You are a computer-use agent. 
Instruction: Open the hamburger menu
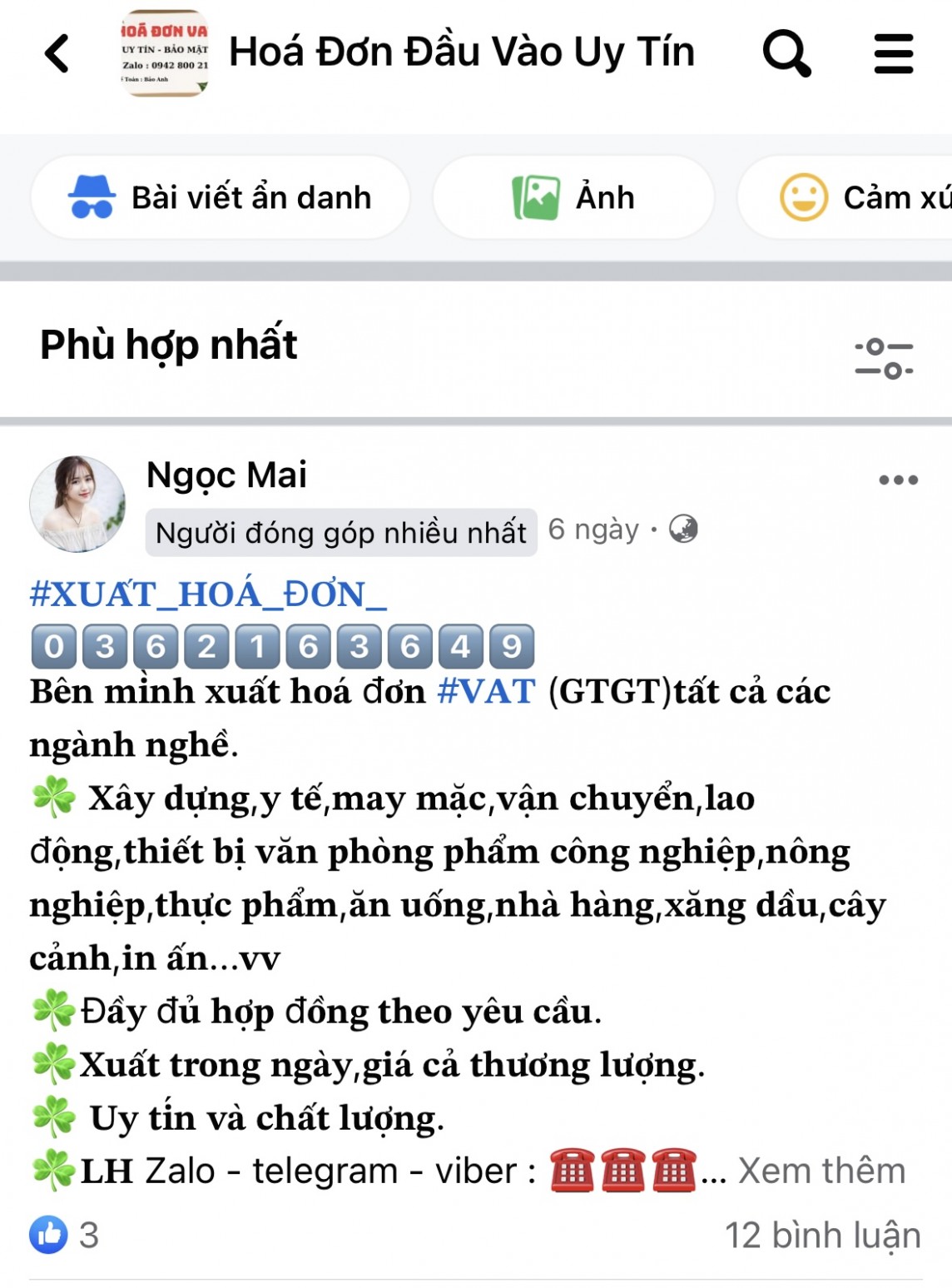(x=894, y=53)
